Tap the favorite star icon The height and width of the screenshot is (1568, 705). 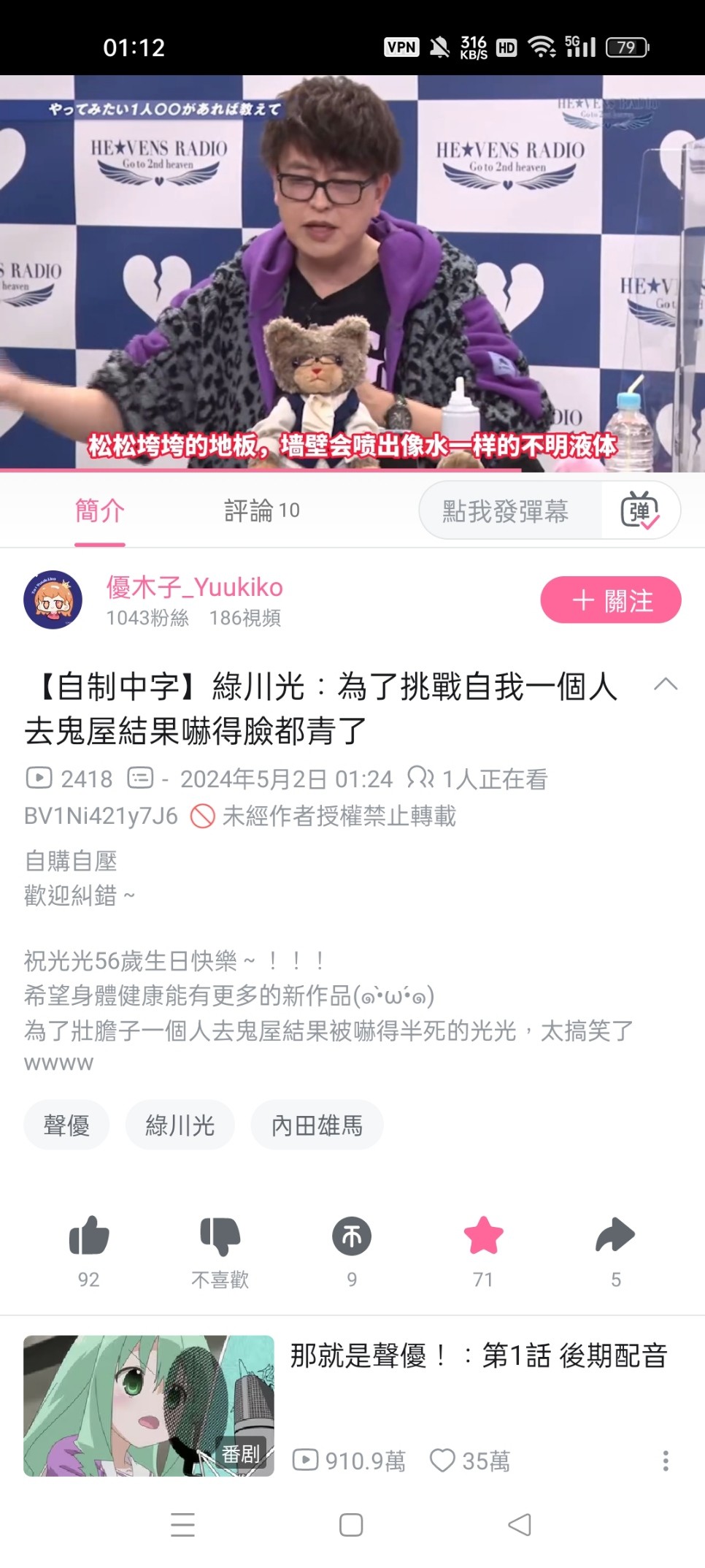pos(483,1236)
